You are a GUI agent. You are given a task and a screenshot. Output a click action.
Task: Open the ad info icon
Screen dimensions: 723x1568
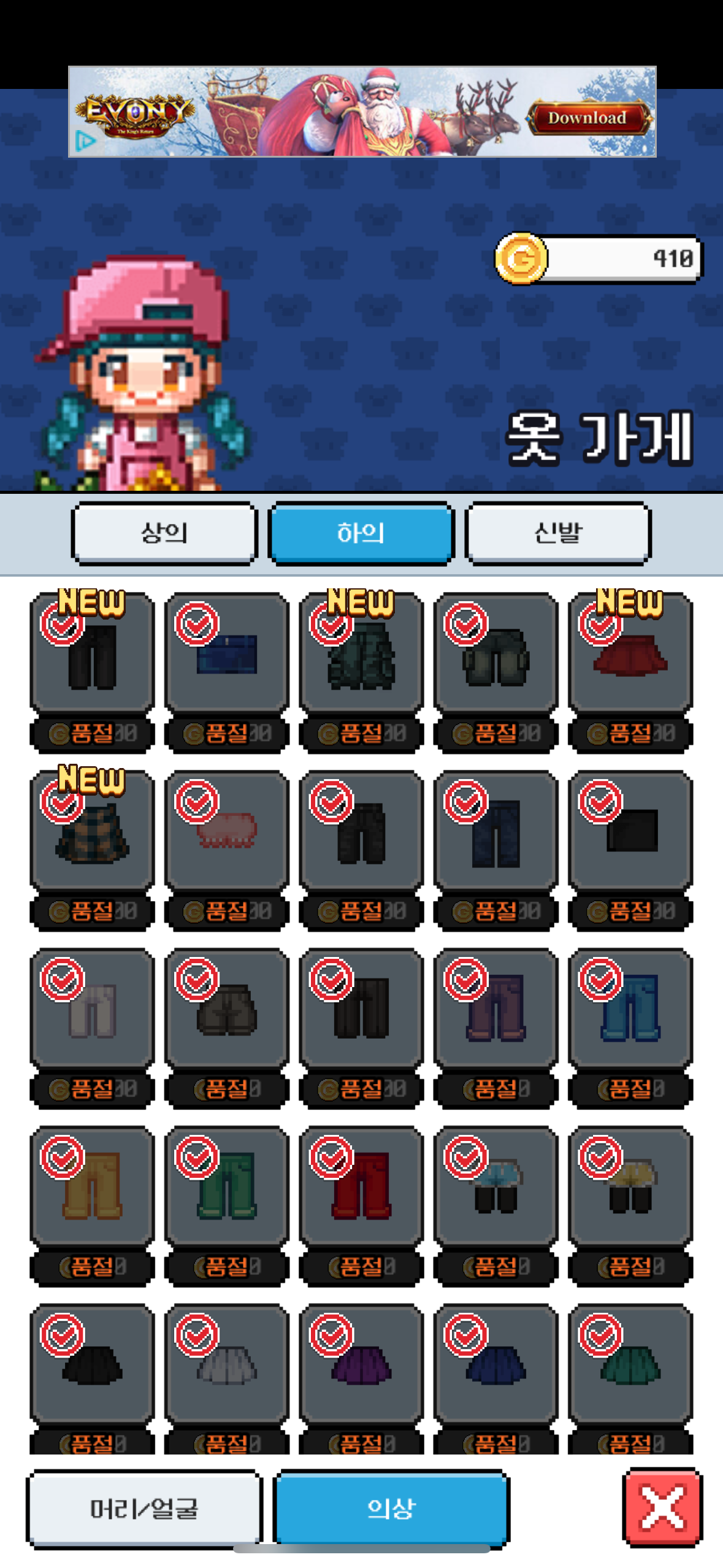point(85,142)
